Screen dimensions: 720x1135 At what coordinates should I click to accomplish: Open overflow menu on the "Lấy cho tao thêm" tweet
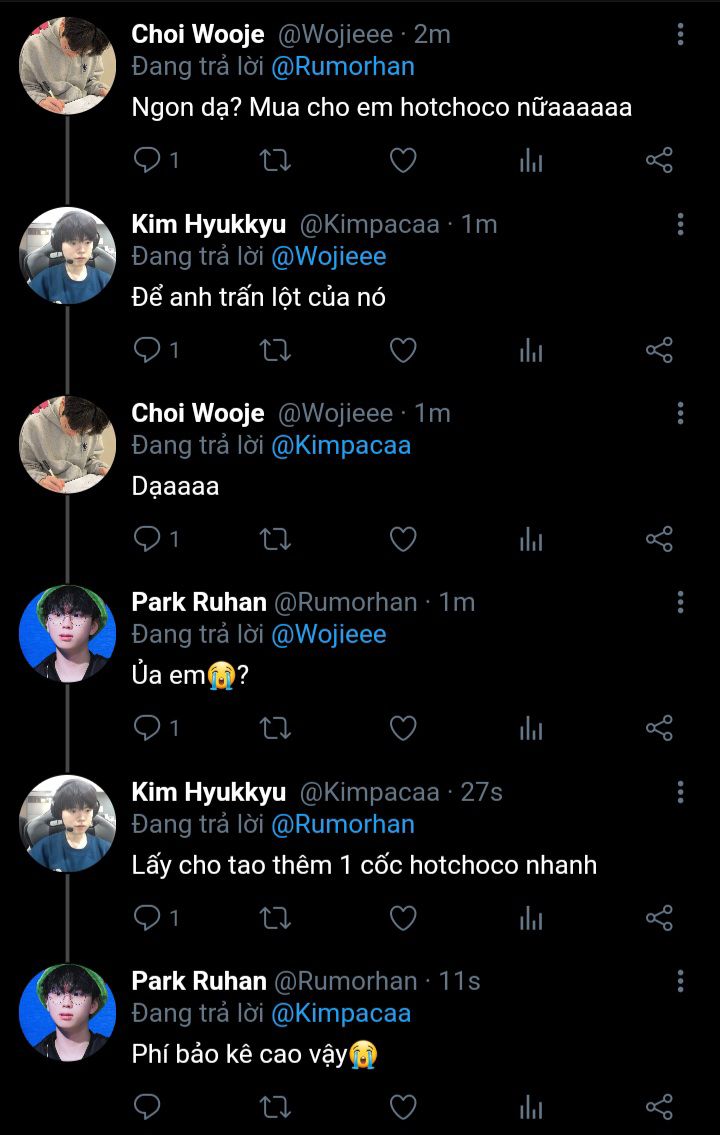680,792
